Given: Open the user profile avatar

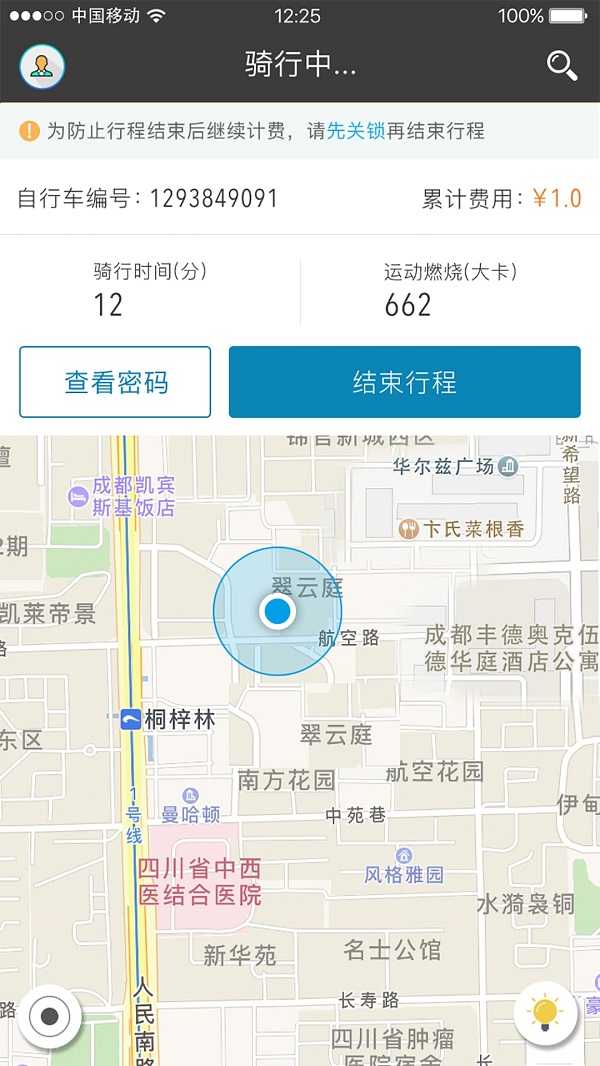Looking at the screenshot, I should [42, 66].
